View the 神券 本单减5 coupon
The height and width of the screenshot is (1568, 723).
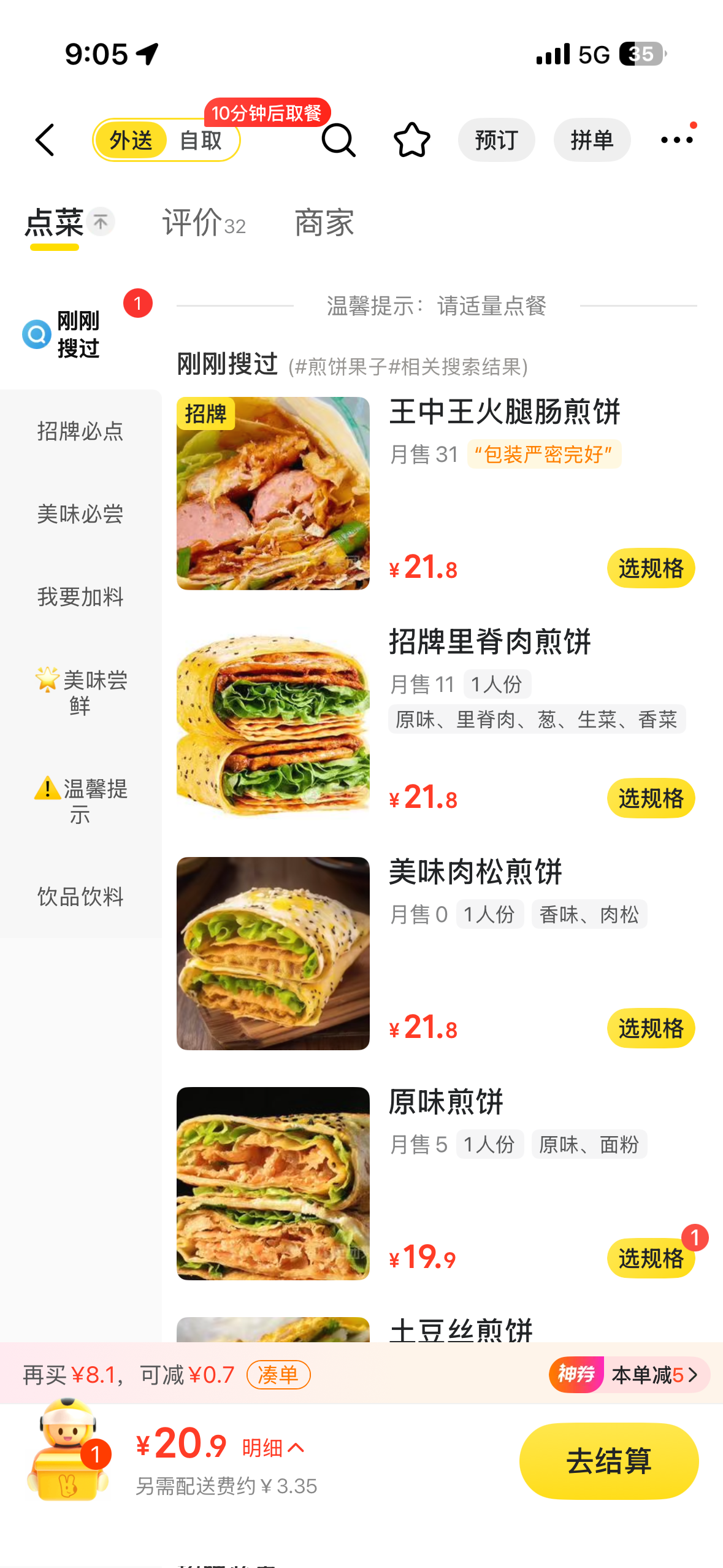[629, 1375]
